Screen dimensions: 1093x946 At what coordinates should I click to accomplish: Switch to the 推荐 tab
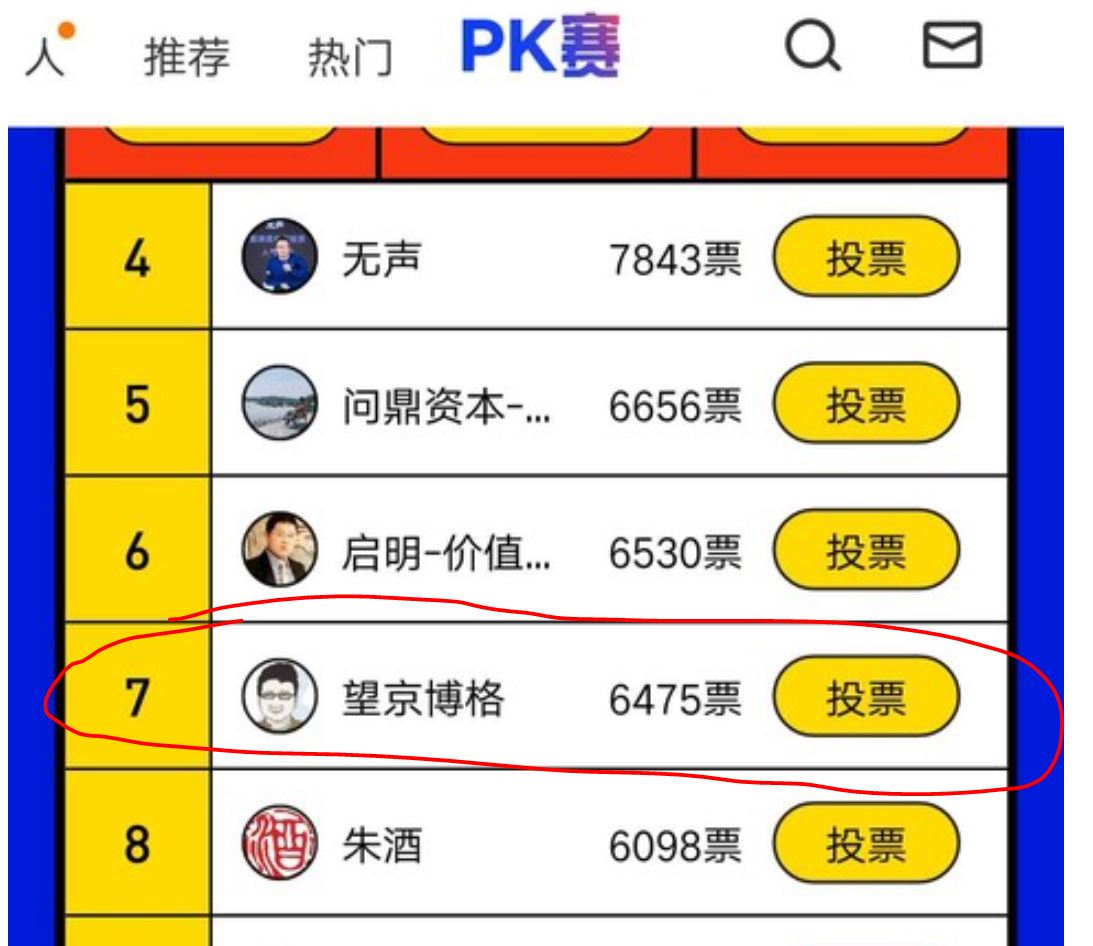click(187, 60)
